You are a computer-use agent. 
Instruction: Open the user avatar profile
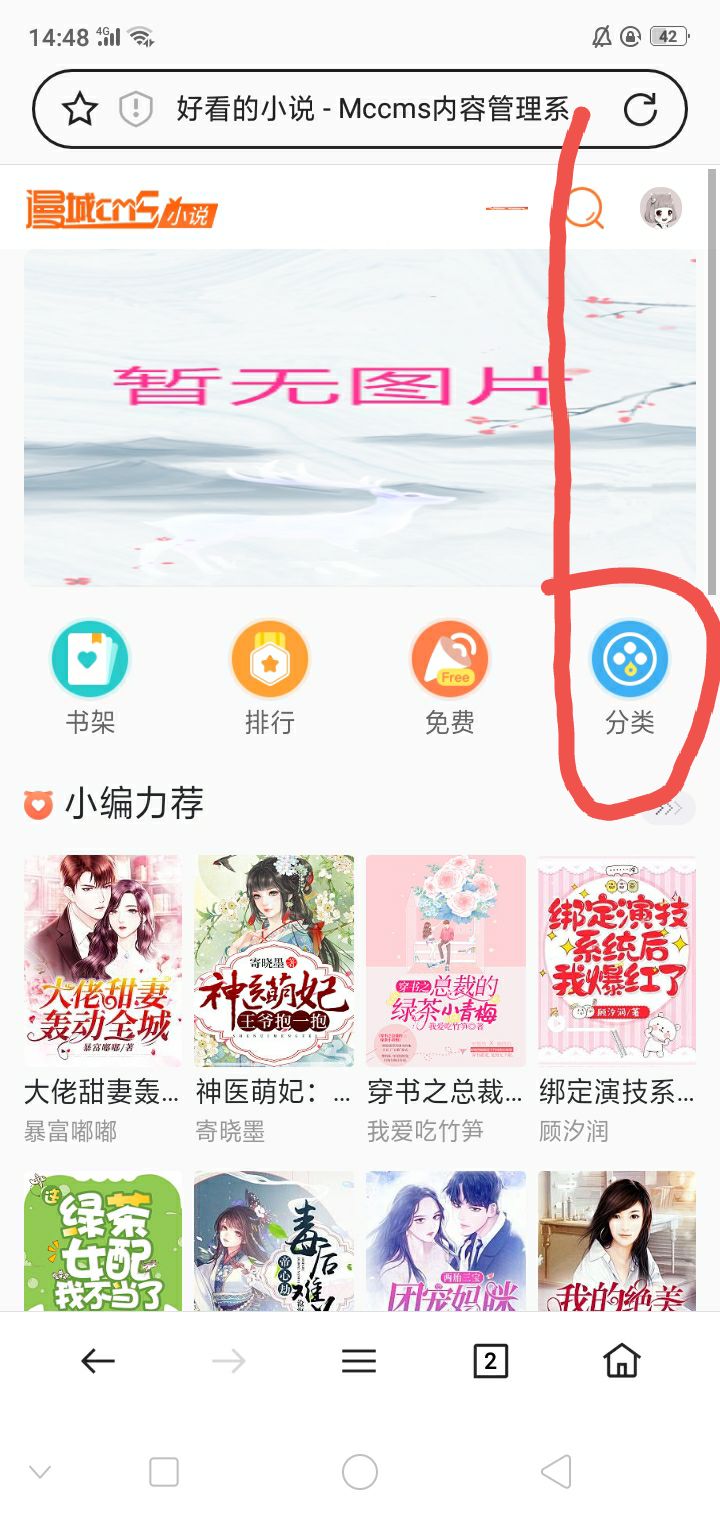[661, 208]
